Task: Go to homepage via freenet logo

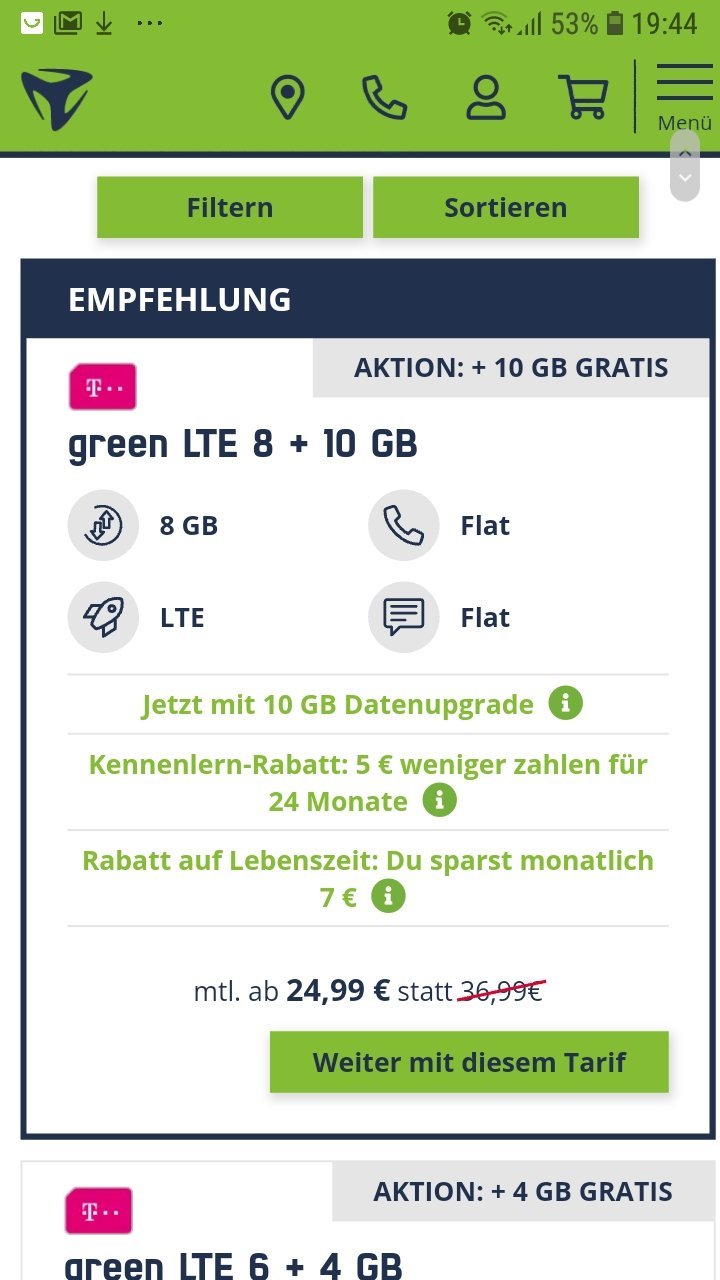Action: (x=57, y=98)
